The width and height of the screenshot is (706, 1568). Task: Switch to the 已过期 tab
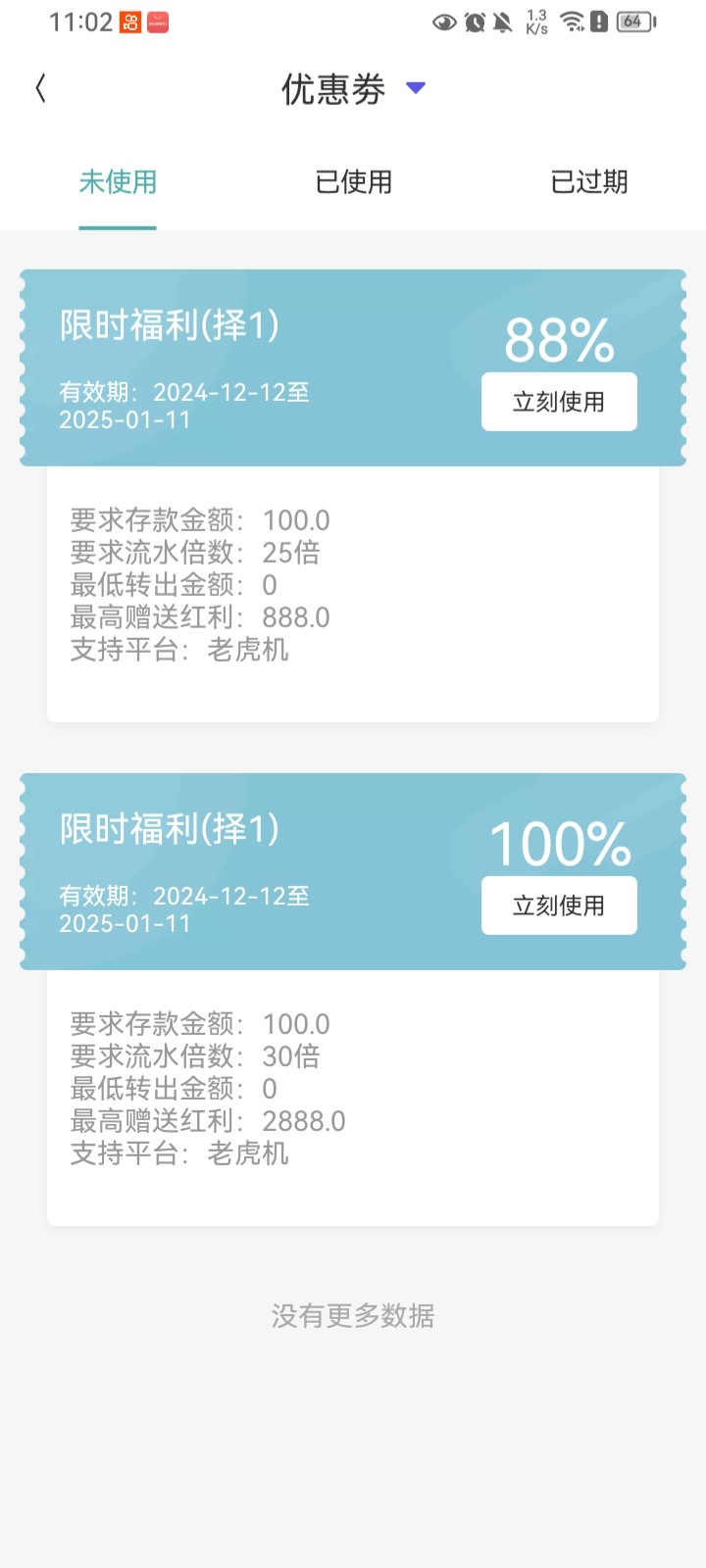click(588, 182)
